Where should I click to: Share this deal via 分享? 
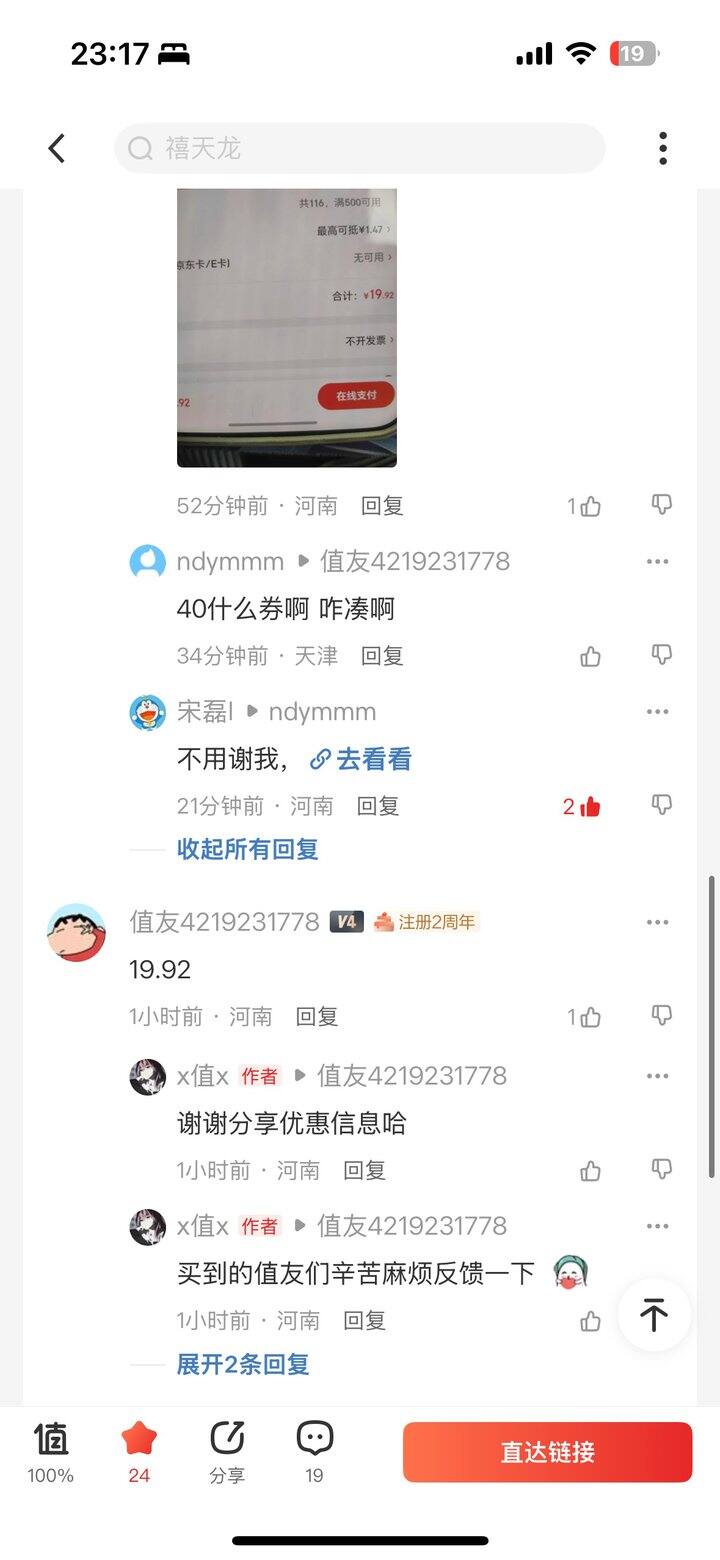point(227,1450)
